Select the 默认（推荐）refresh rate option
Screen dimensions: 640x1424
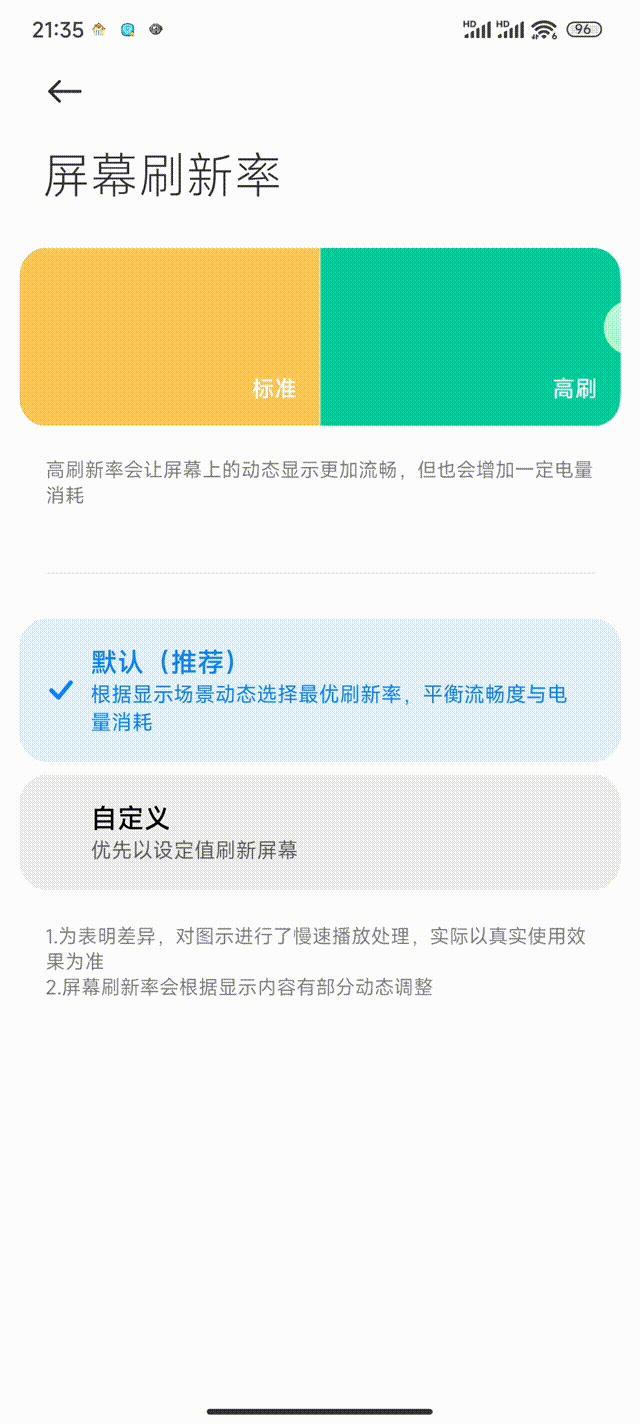(320, 690)
